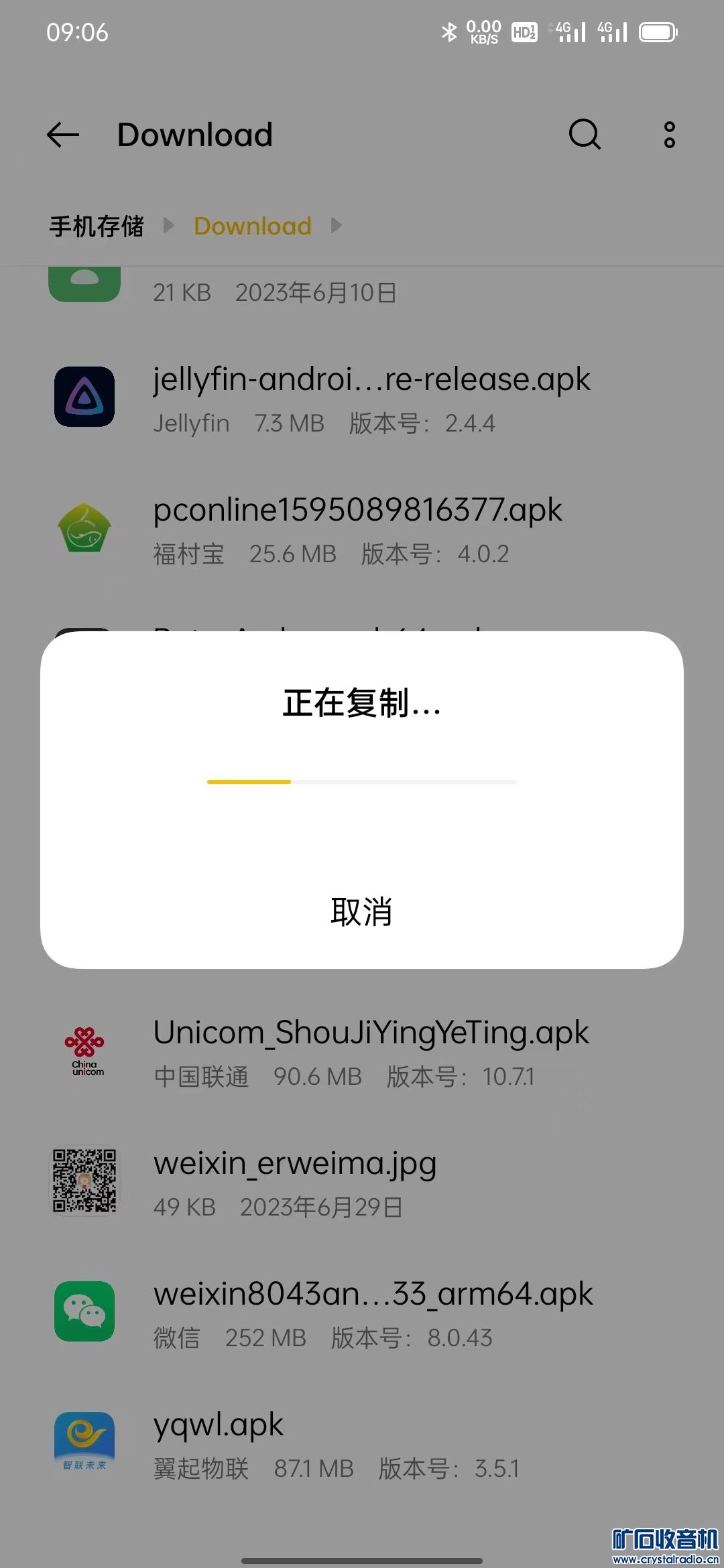Open pconline1595089816377.apk file
This screenshot has height=1568, width=724.
tap(357, 529)
